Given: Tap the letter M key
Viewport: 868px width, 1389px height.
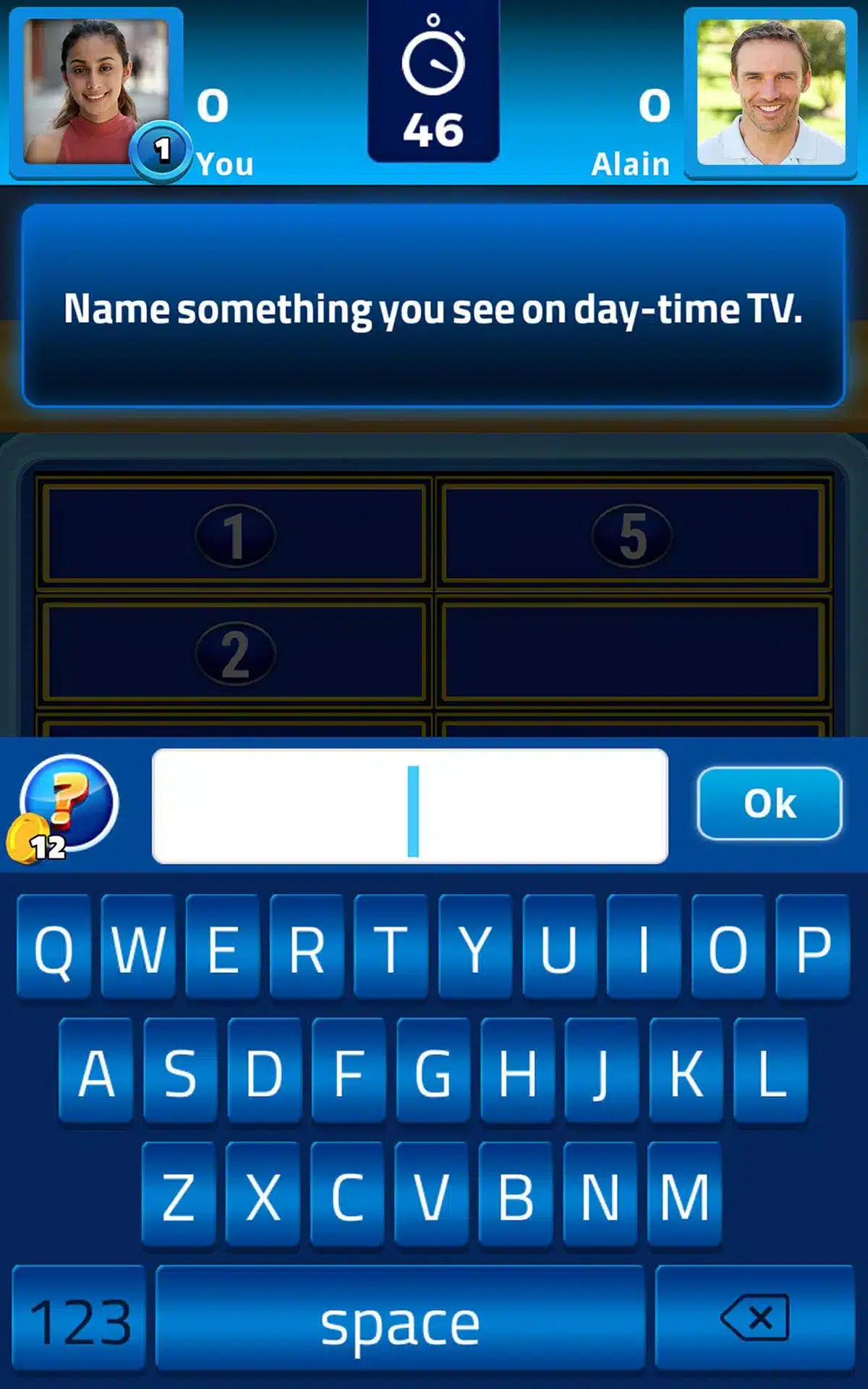Looking at the screenshot, I should click(684, 1195).
